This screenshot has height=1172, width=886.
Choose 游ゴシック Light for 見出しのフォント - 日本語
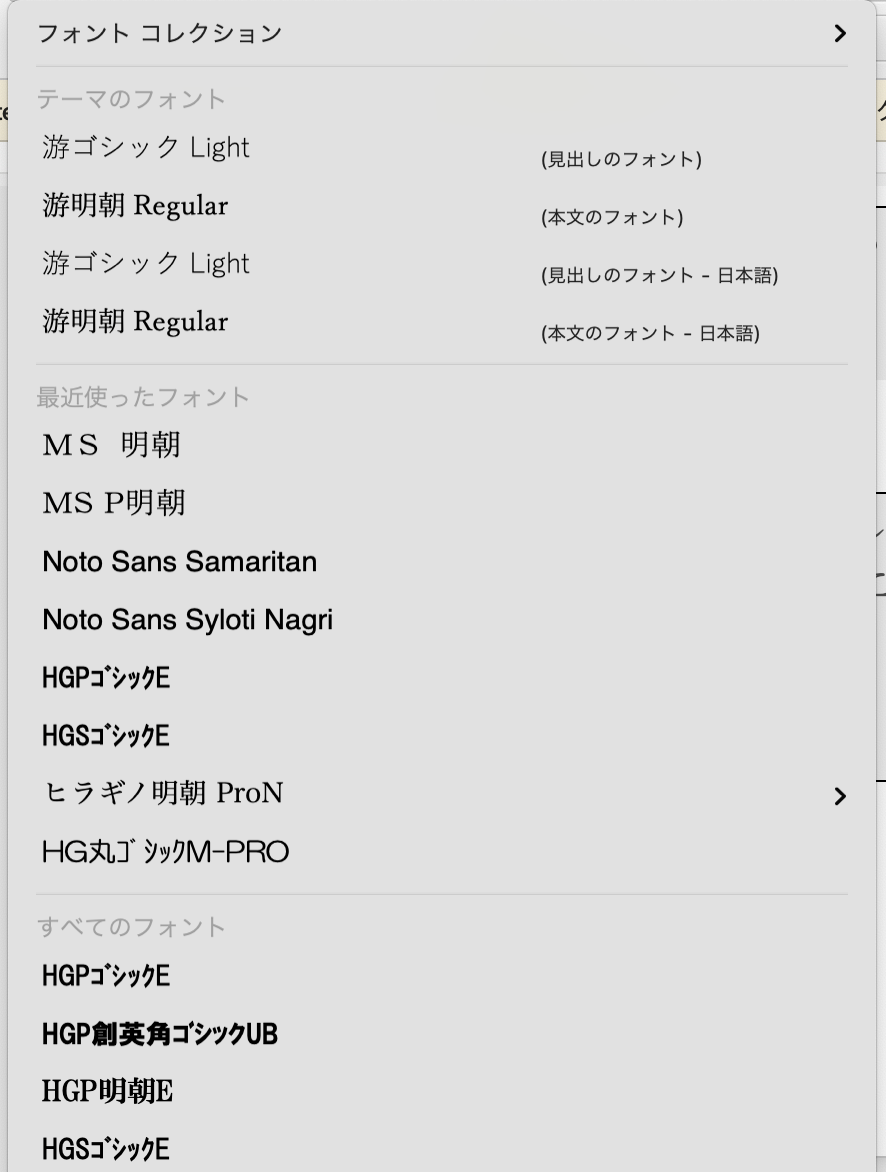[x=146, y=264]
